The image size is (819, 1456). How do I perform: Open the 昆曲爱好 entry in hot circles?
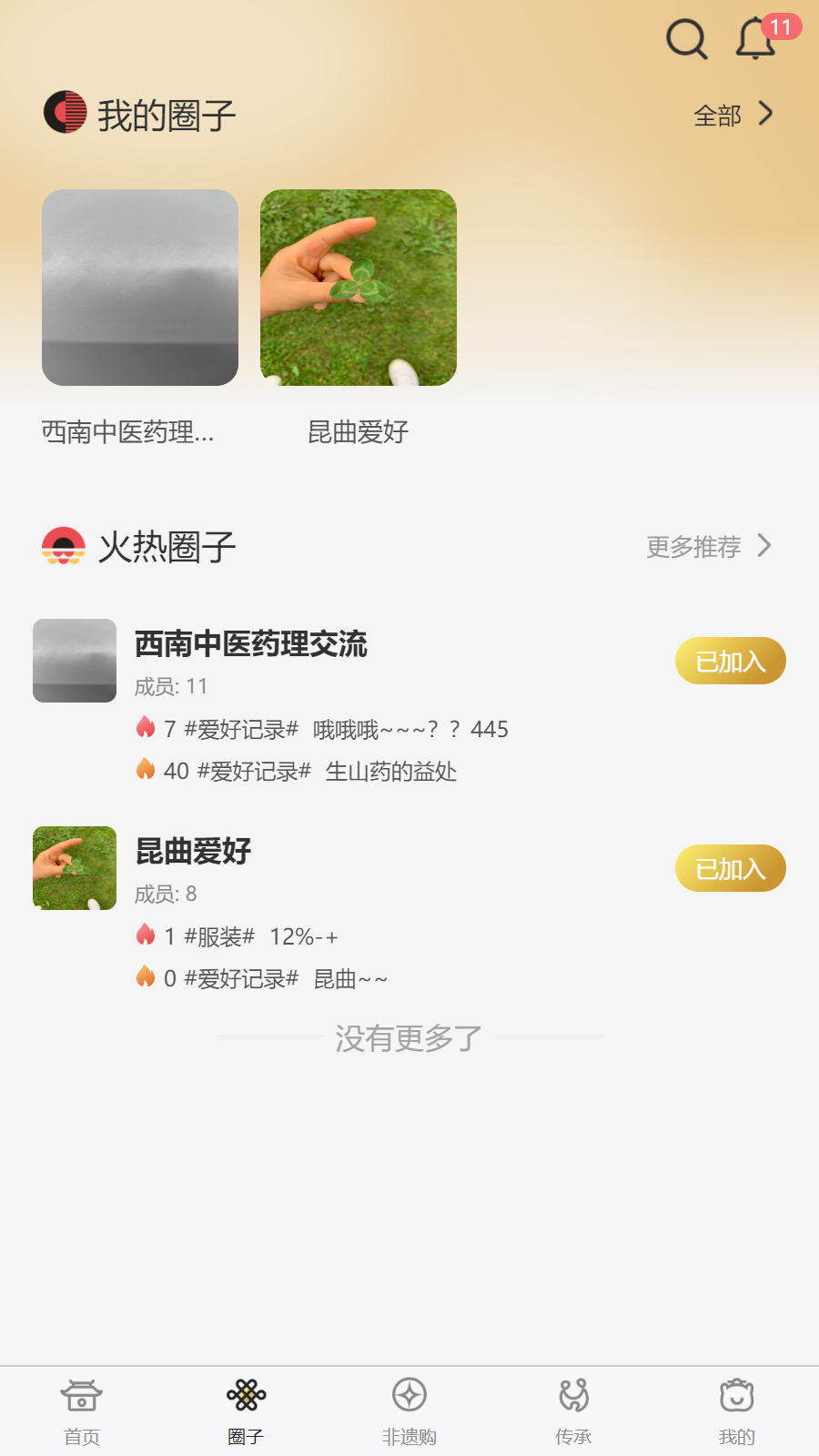[x=193, y=852]
